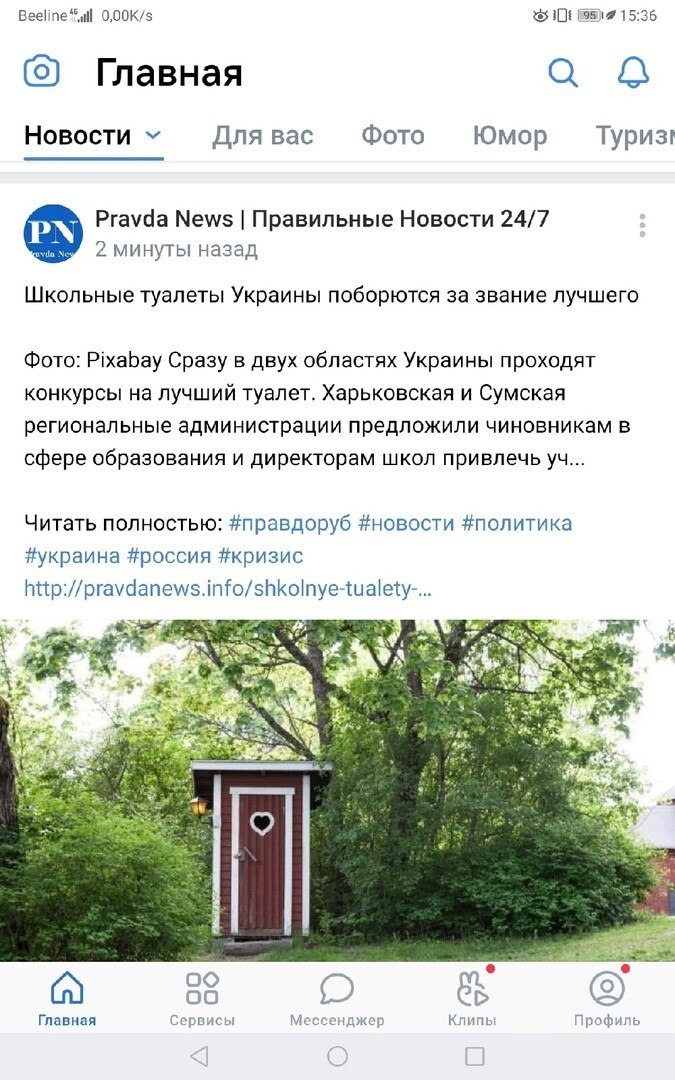Go to the Сервисы tab
This screenshot has height=1080, width=675.
point(202,999)
